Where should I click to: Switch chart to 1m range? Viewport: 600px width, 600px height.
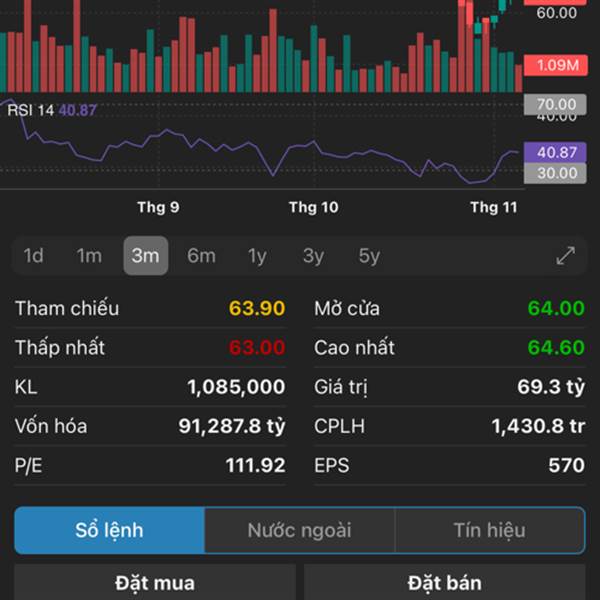pyautogui.click(x=89, y=256)
